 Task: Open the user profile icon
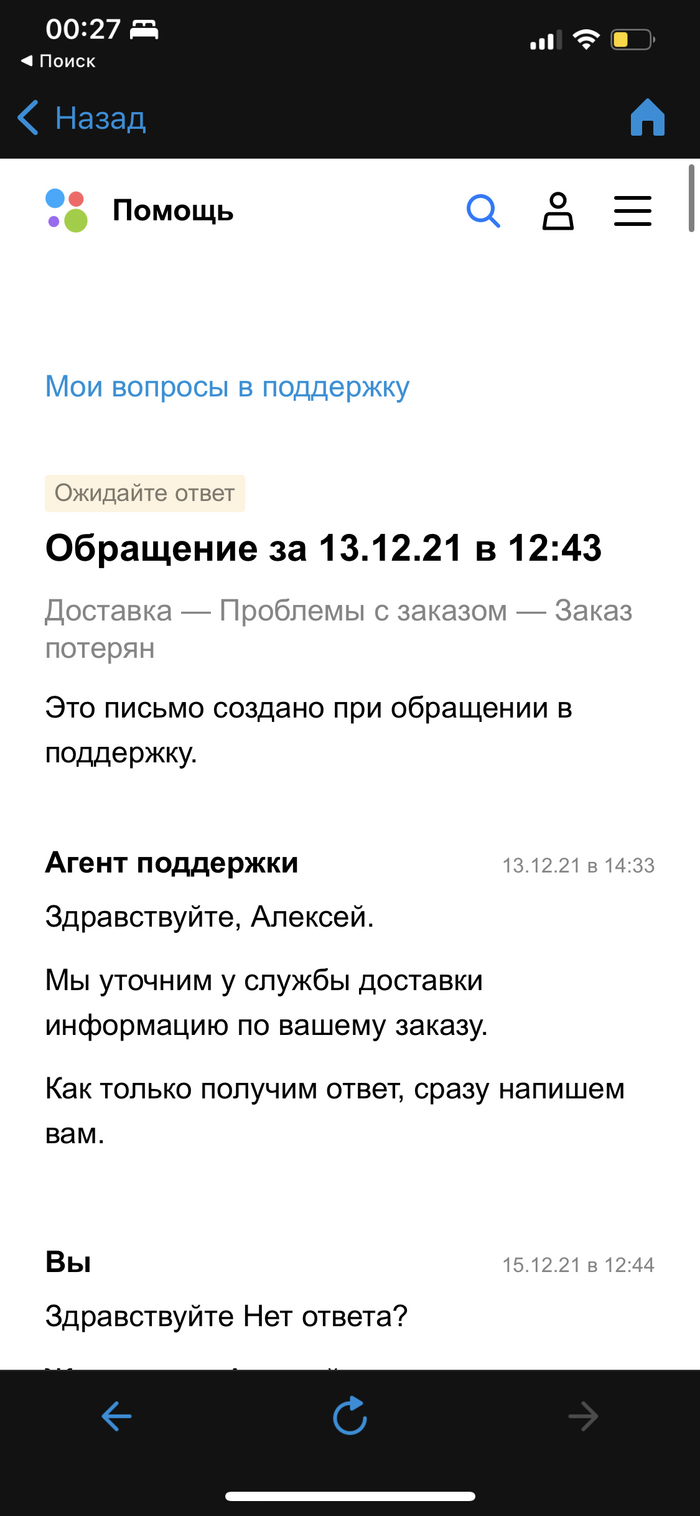coord(558,211)
